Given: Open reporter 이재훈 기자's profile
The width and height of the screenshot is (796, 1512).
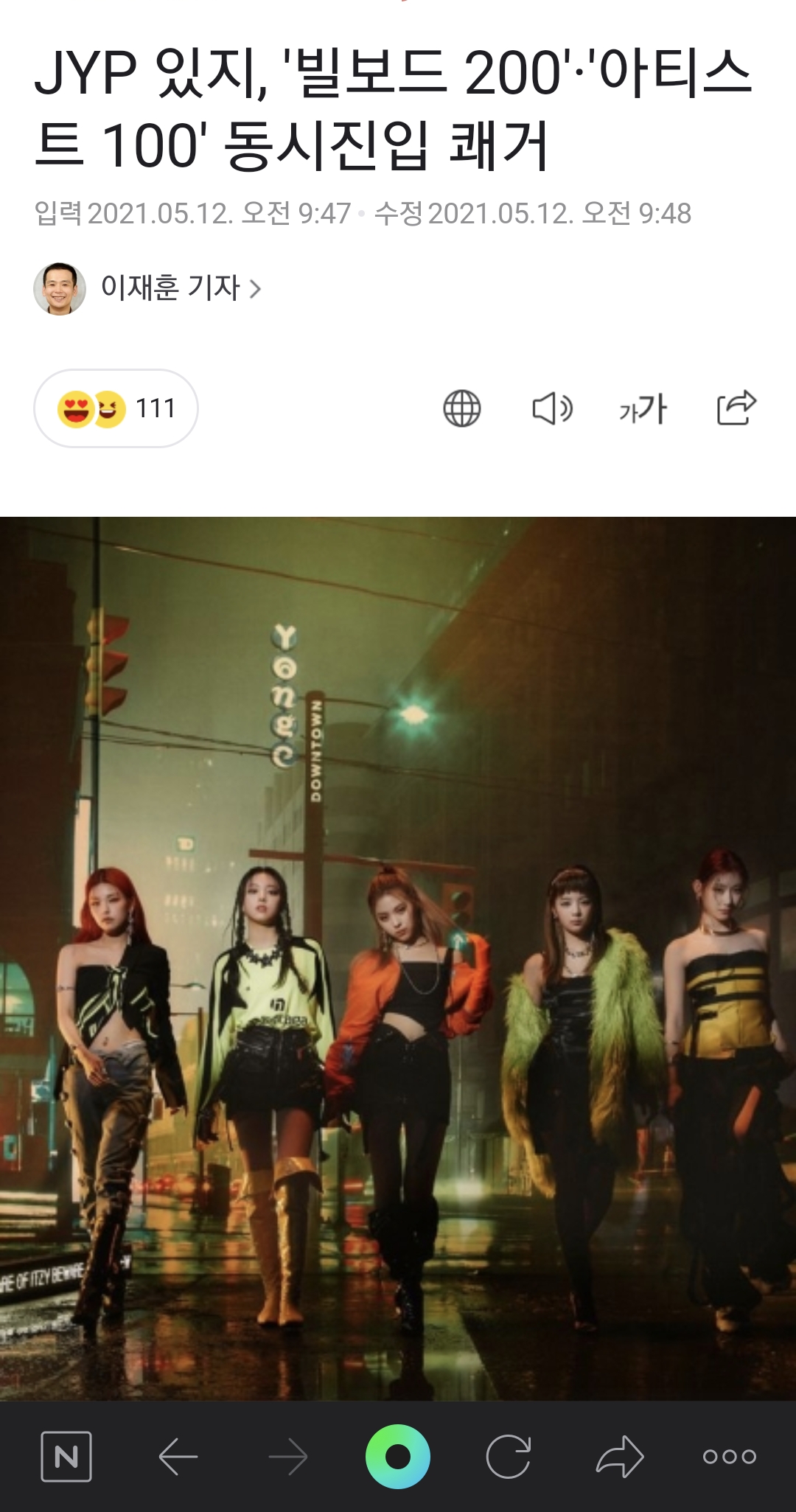Looking at the screenshot, I should [147, 288].
